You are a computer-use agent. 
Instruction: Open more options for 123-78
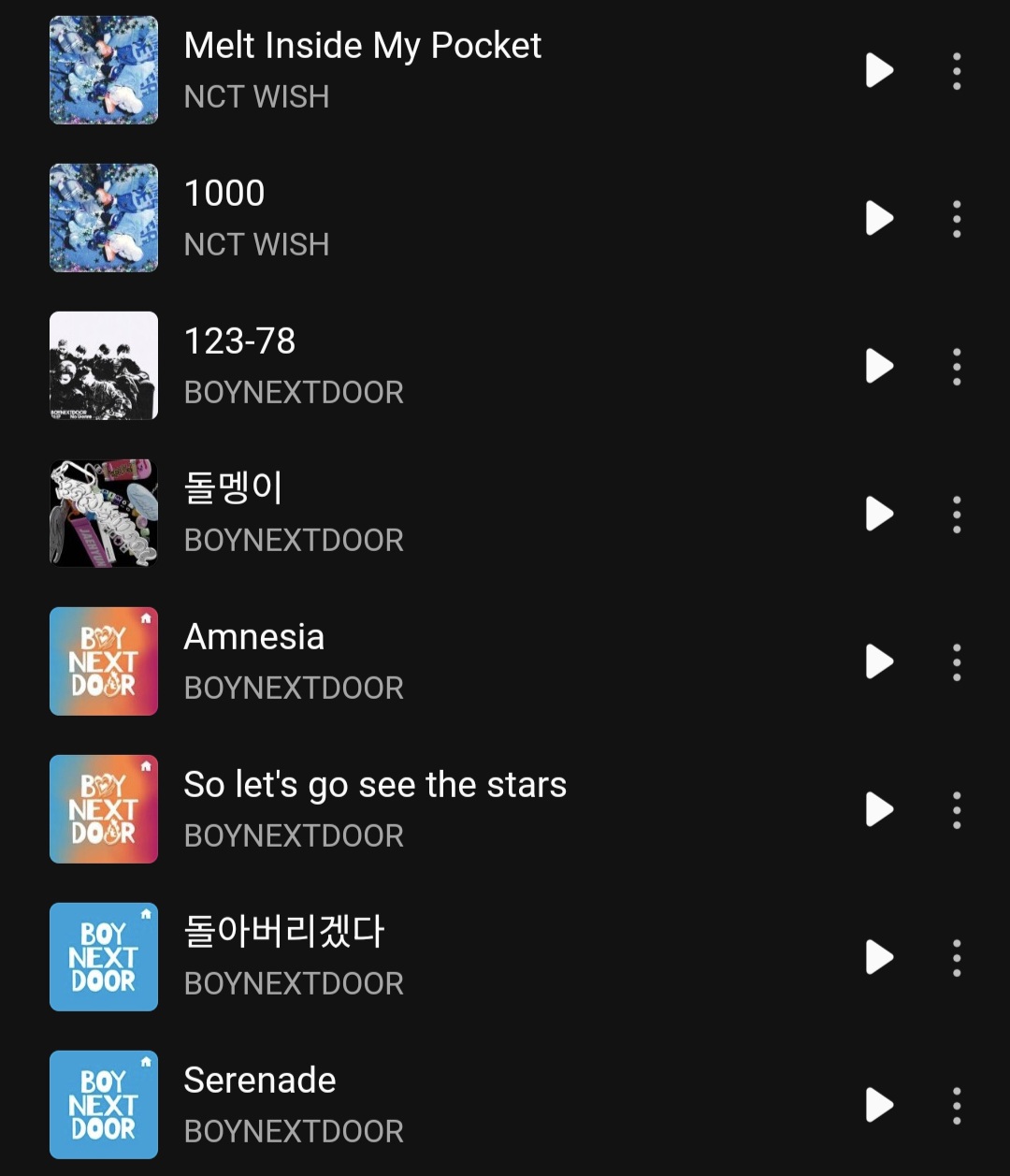[x=956, y=367]
